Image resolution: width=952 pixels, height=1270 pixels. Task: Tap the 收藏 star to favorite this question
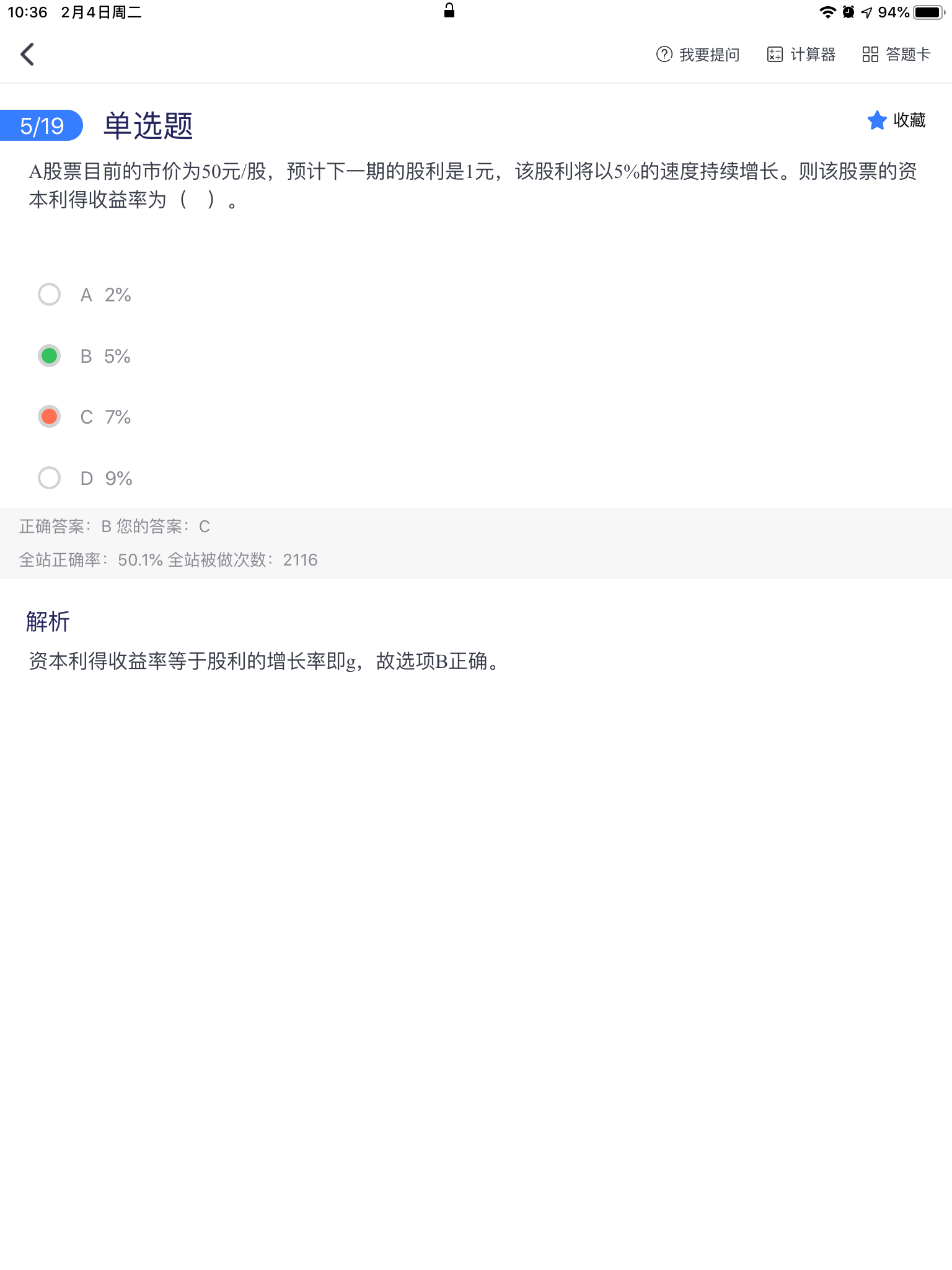click(896, 120)
